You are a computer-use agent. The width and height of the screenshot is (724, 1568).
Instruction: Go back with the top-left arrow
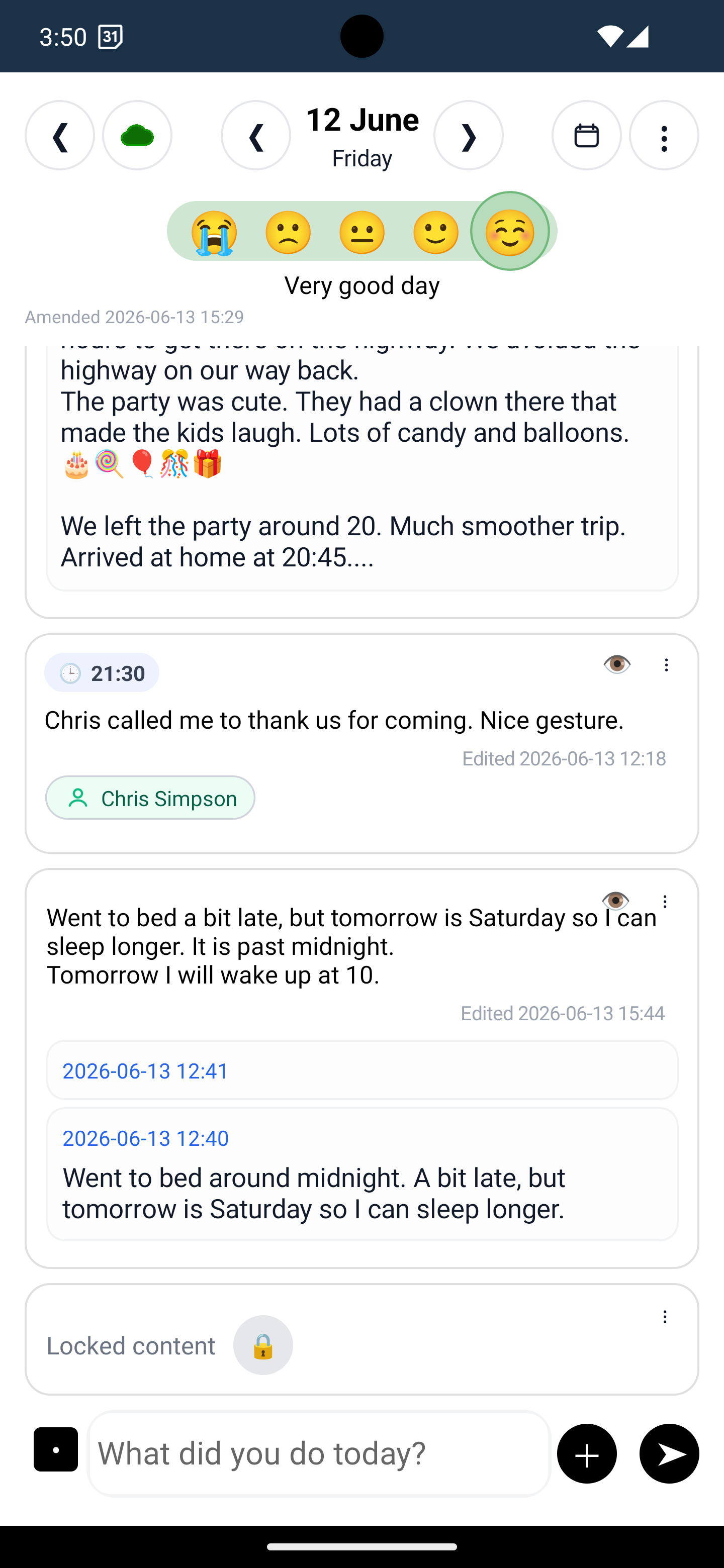60,135
